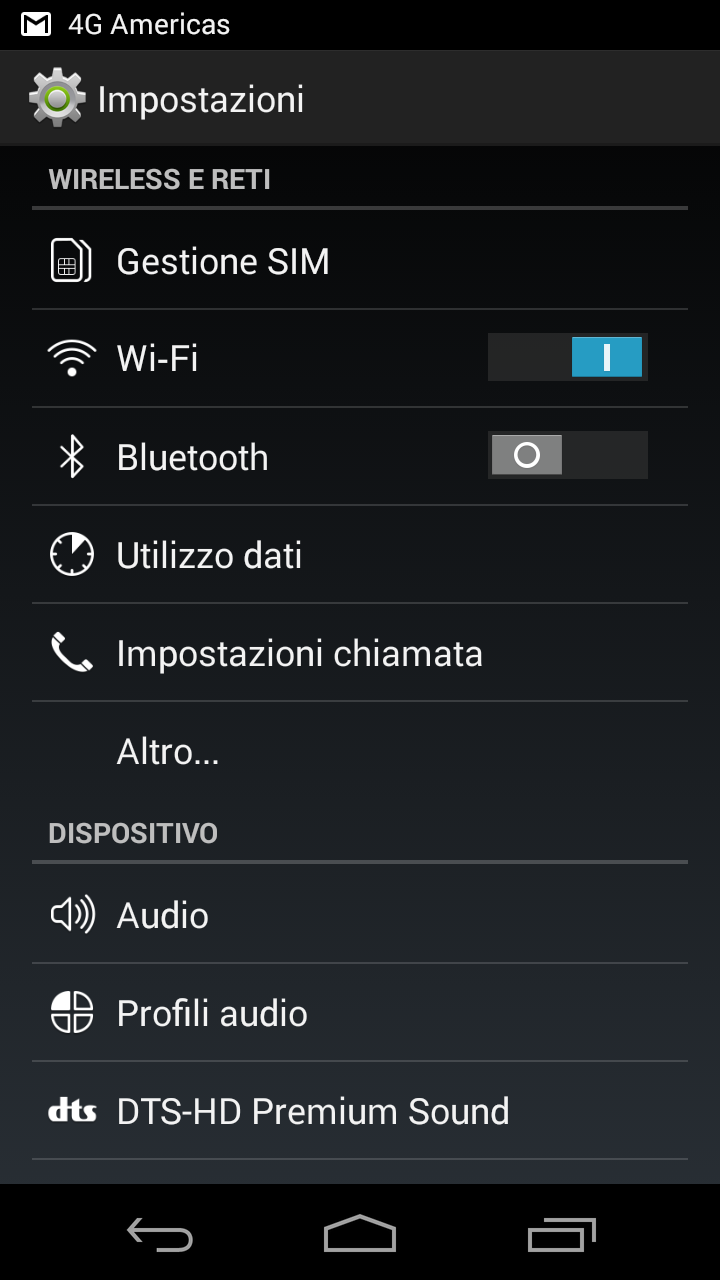Open Utilizzo dati
The width and height of the screenshot is (720, 1280).
(360, 554)
